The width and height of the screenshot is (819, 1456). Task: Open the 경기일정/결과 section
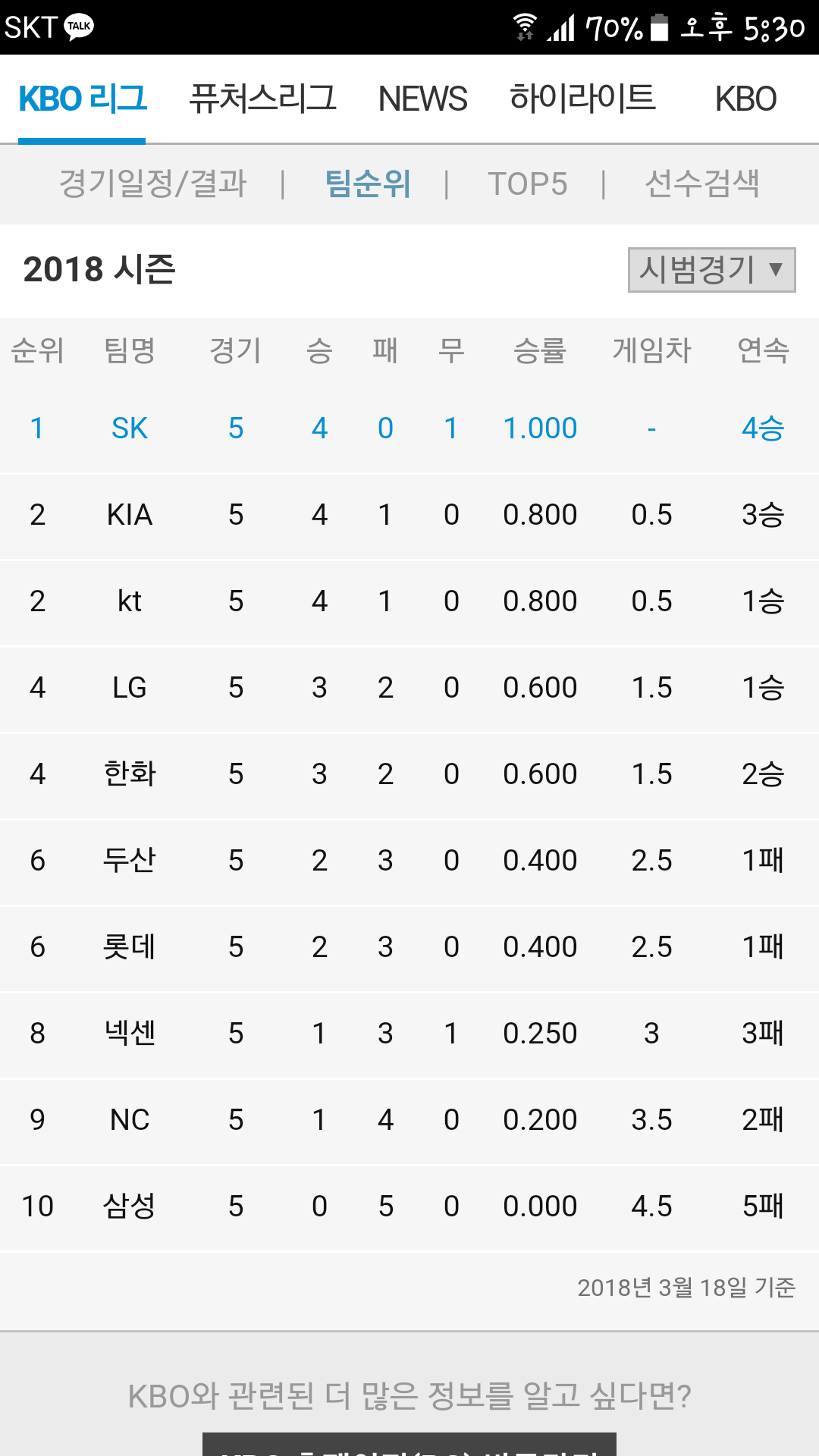click(x=153, y=184)
